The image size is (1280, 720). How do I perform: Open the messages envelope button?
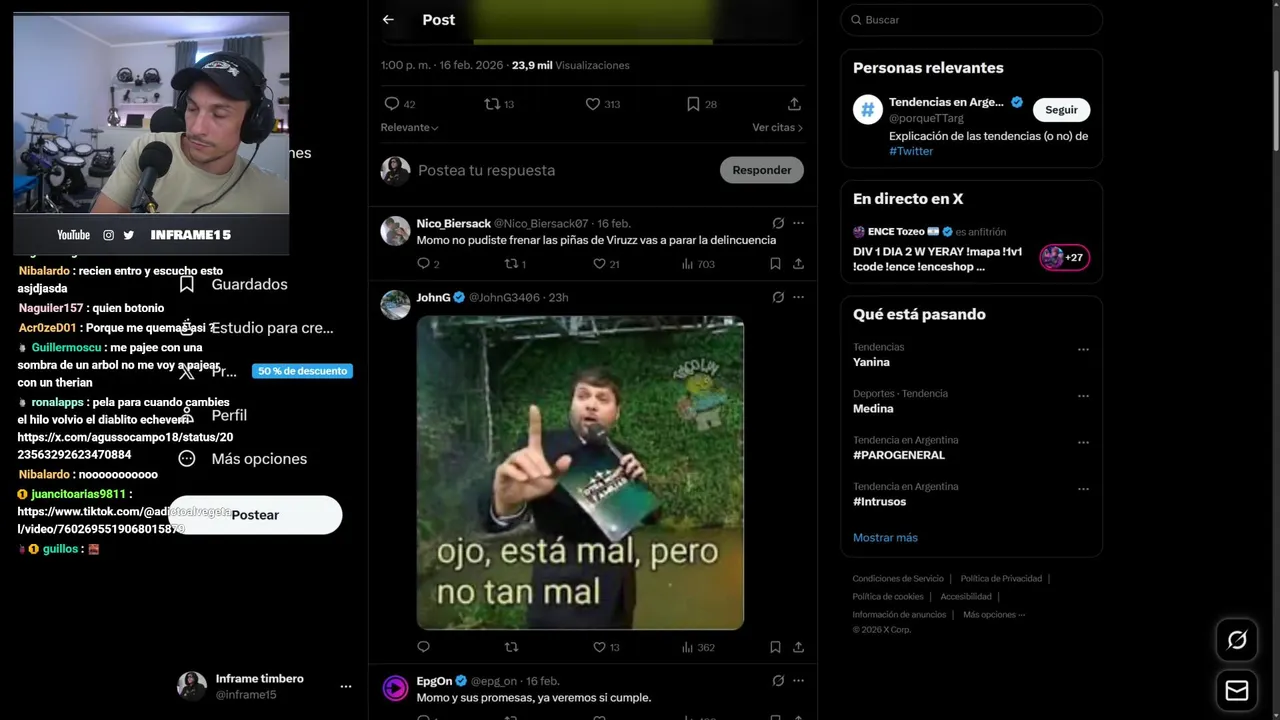pos(1236,691)
